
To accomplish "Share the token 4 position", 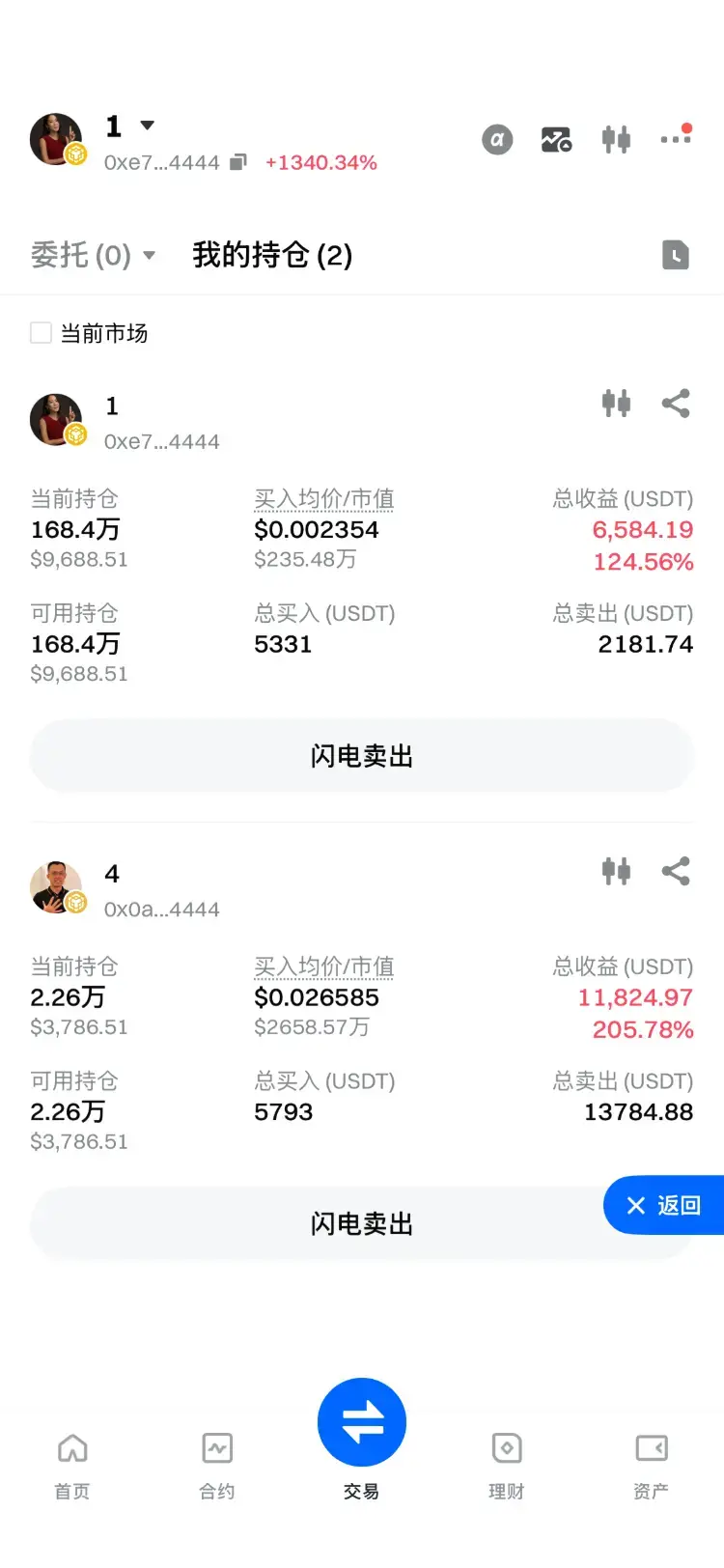I will tap(676, 871).
